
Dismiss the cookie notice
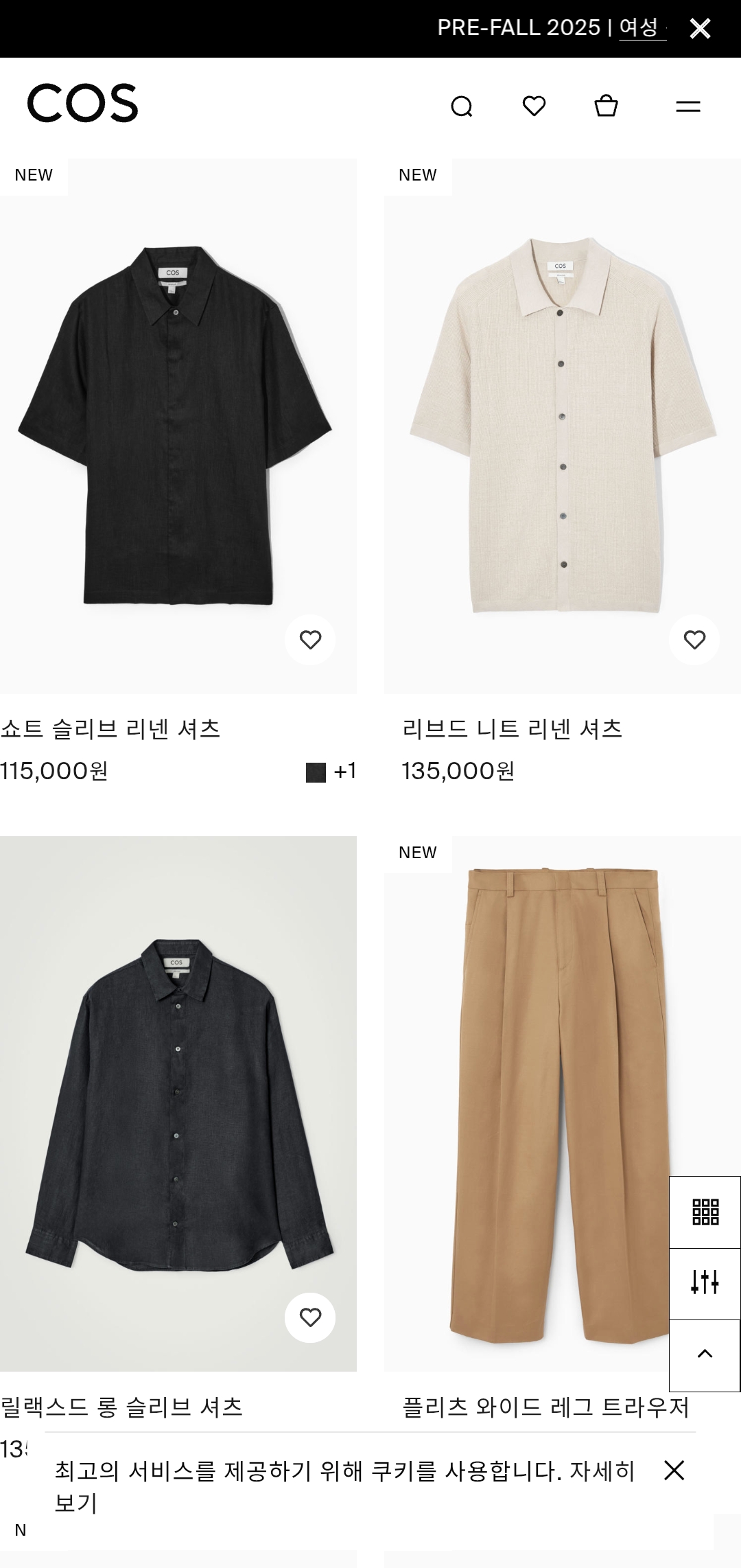click(x=674, y=1470)
